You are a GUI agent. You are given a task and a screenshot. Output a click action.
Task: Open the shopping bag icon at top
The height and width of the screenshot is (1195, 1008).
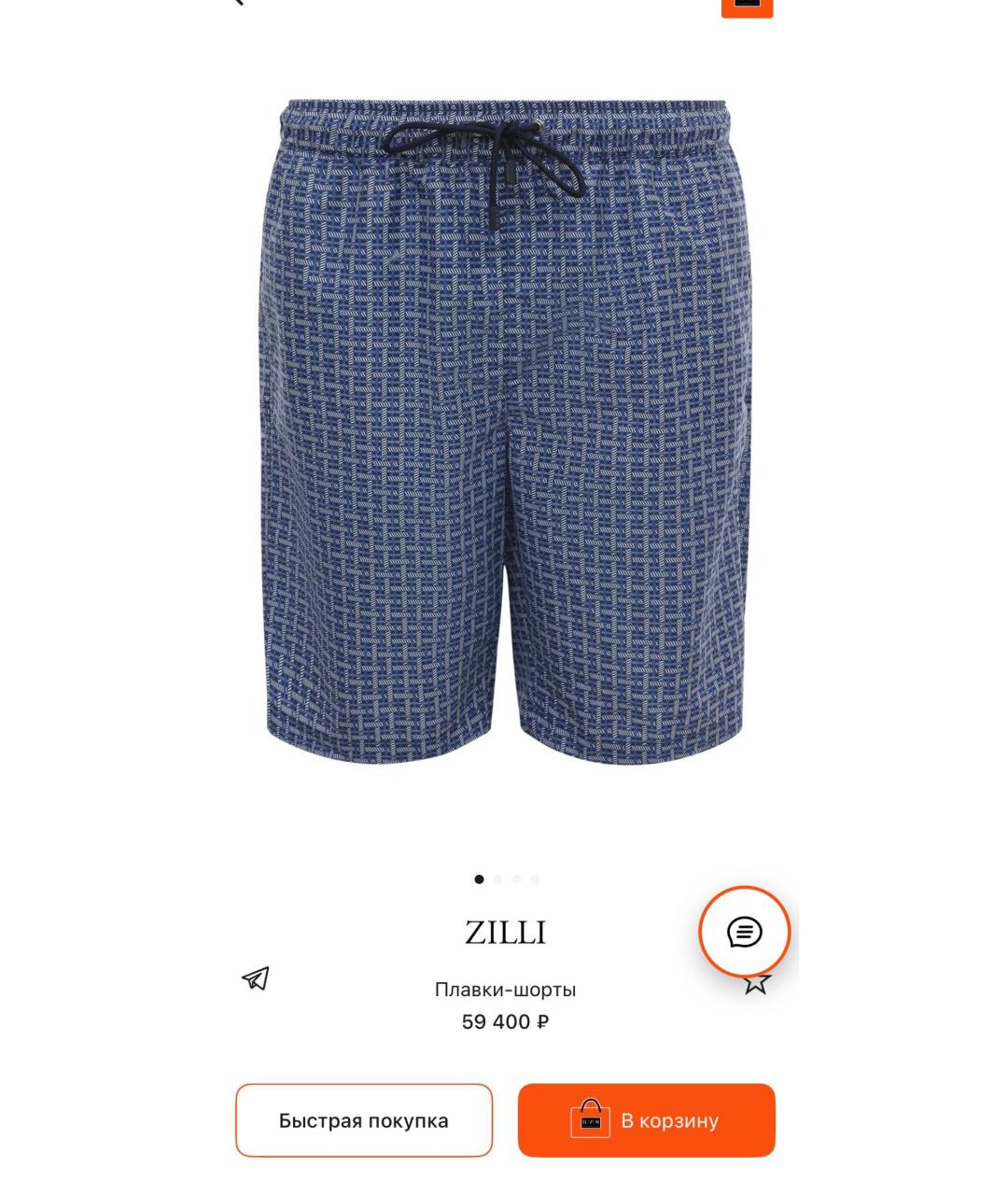click(x=747, y=5)
